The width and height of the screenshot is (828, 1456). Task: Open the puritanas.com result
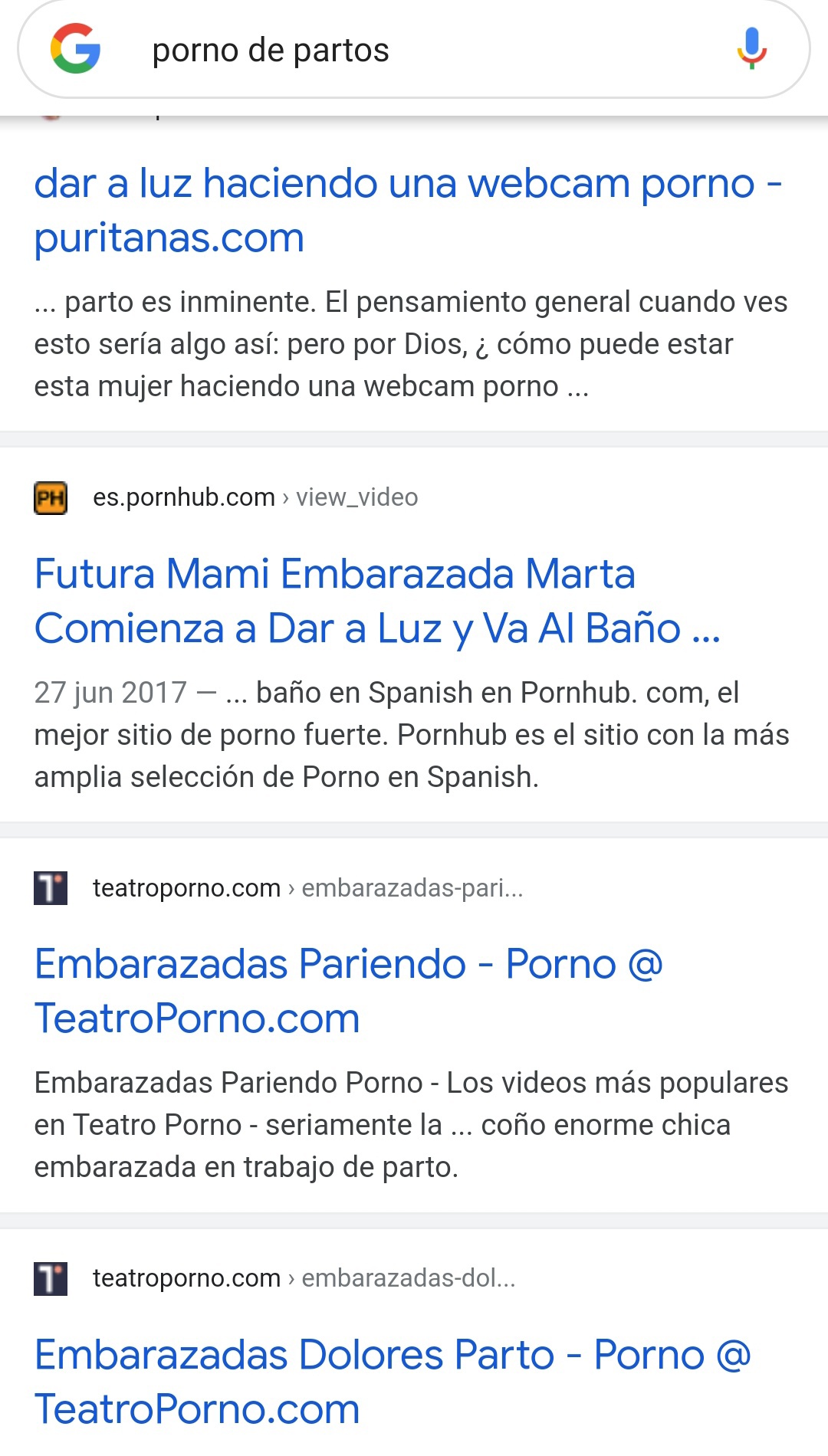(408, 210)
